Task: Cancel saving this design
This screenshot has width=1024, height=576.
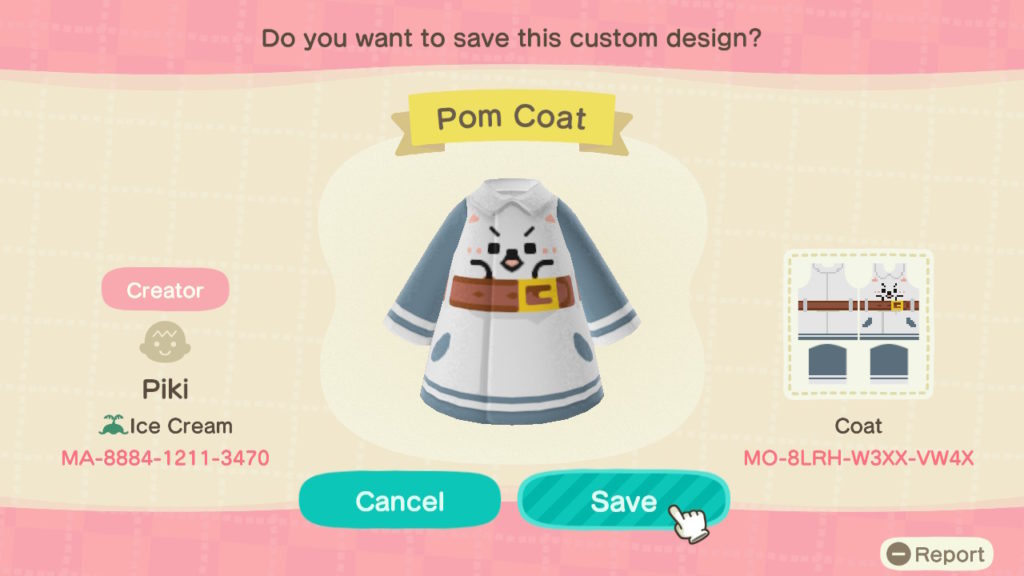Action: point(399,500)
